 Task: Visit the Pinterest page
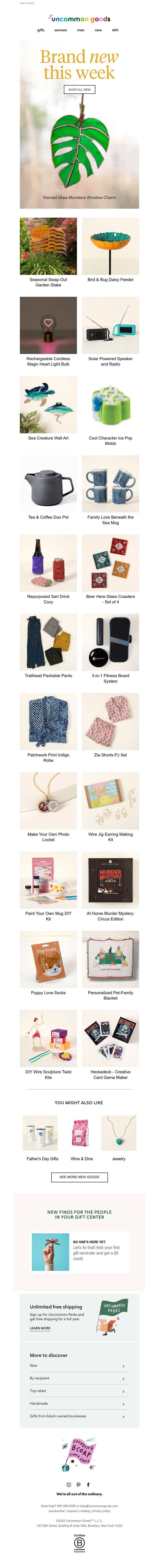coord(78,1485)
